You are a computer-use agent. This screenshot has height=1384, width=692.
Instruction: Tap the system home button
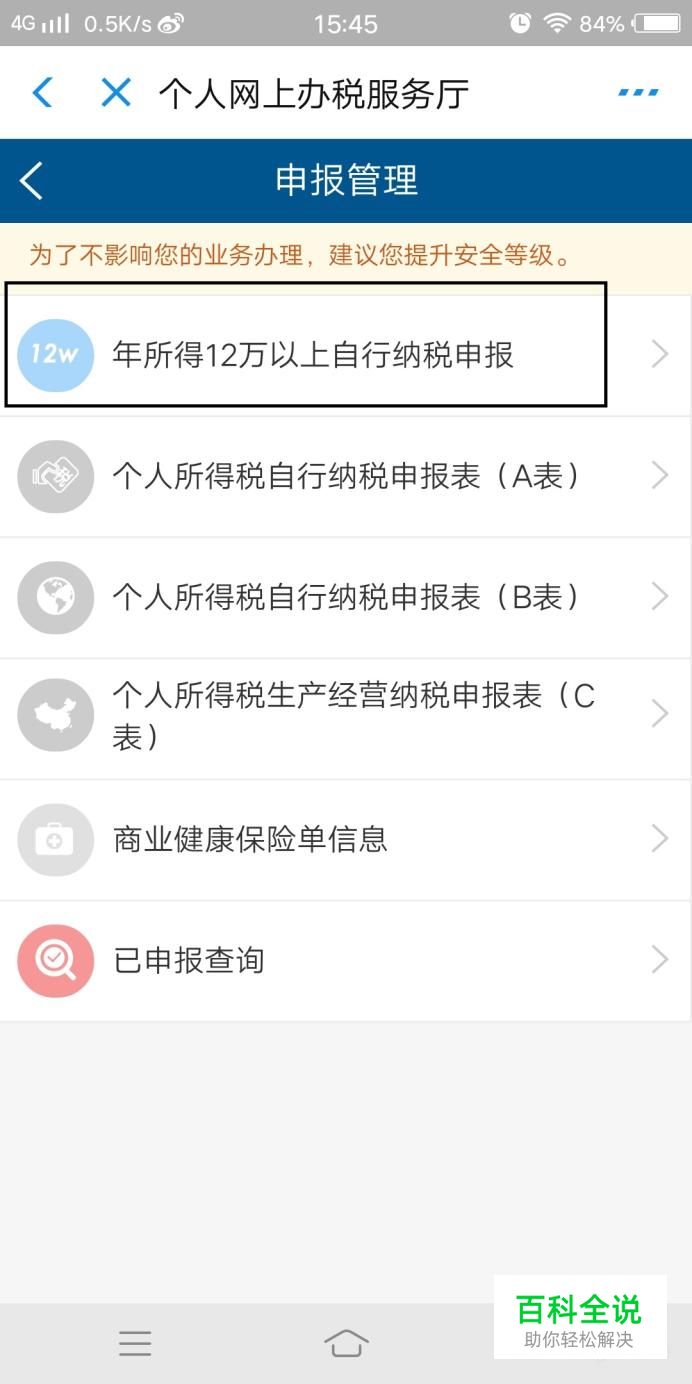346,1343
